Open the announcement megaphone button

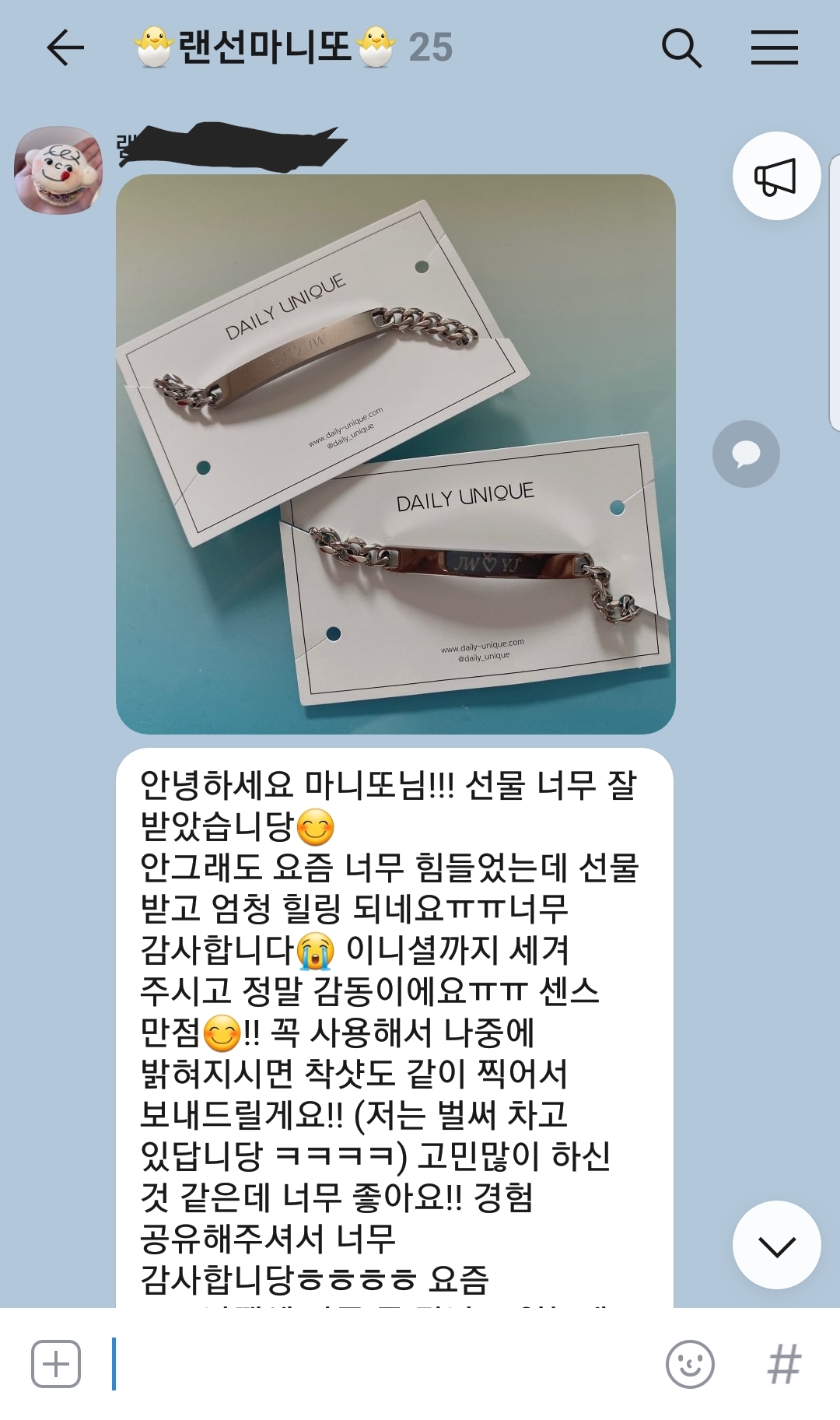coord(775,176)
